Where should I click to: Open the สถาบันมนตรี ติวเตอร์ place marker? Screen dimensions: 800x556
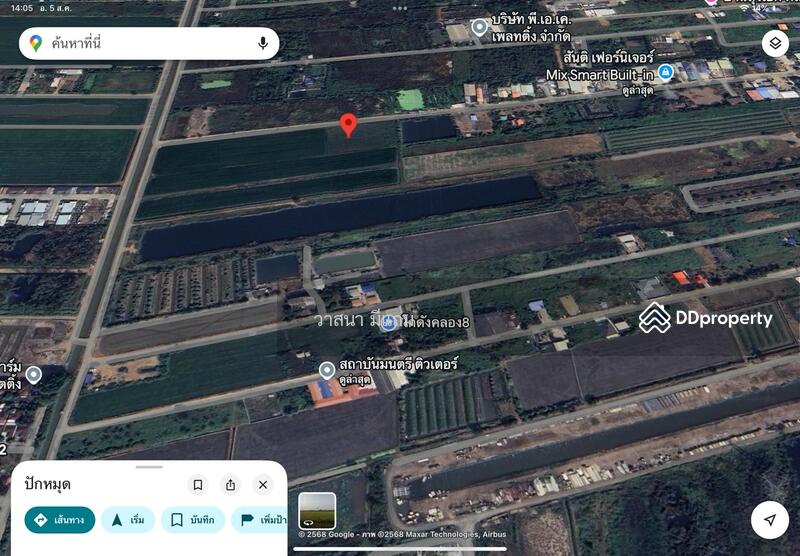326,370
